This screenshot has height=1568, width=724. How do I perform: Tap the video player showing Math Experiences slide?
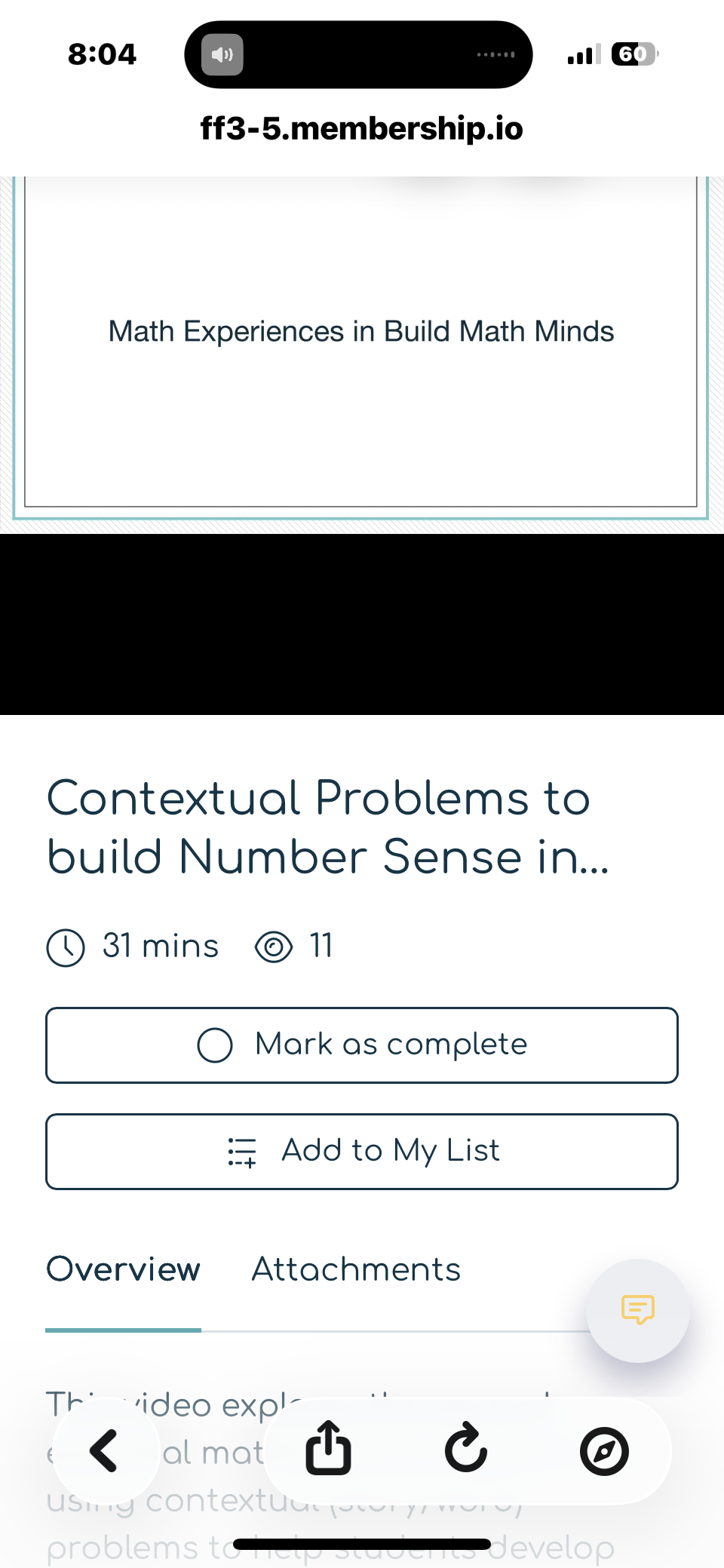click(362, 445)
